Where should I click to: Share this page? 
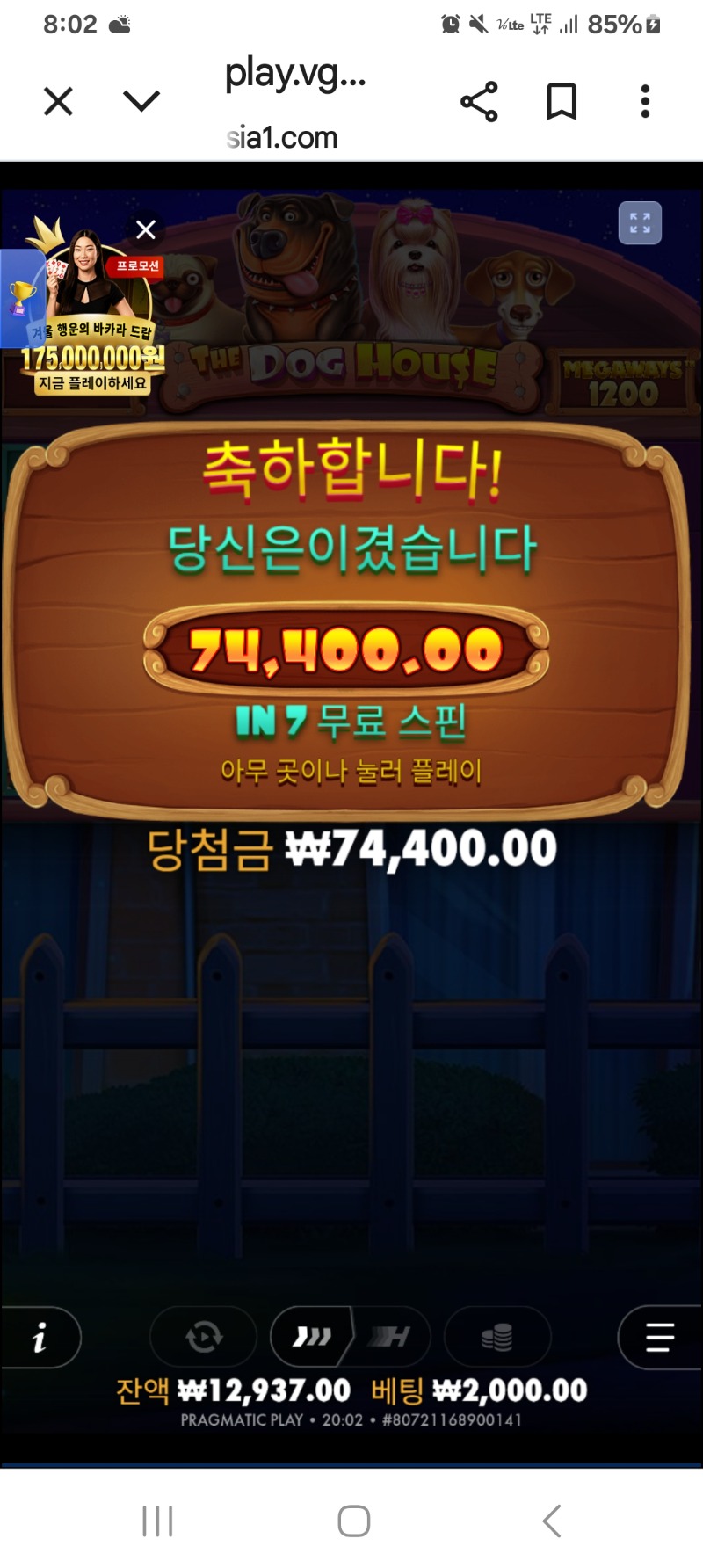[479, 102]
